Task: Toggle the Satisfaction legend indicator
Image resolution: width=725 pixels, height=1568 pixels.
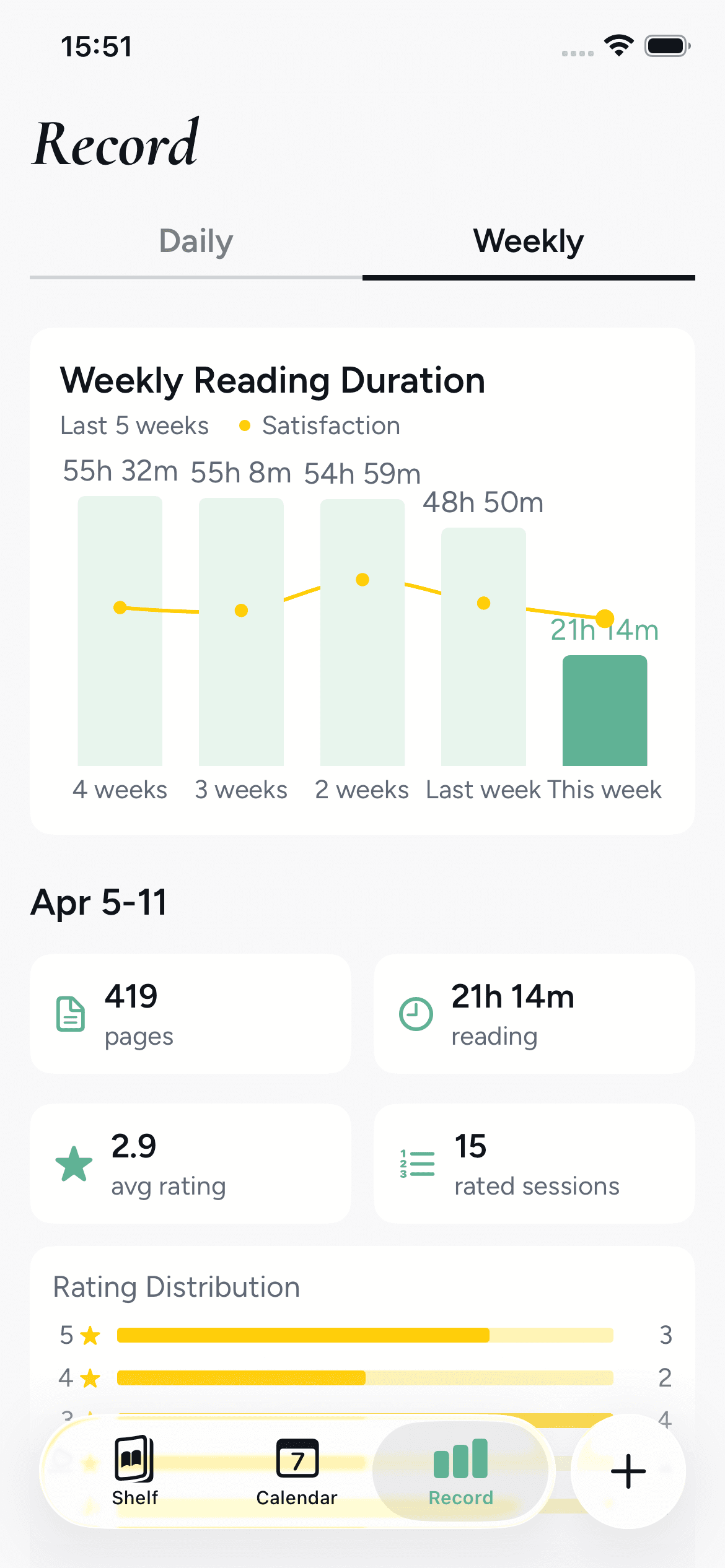Action: click(245, 425)
